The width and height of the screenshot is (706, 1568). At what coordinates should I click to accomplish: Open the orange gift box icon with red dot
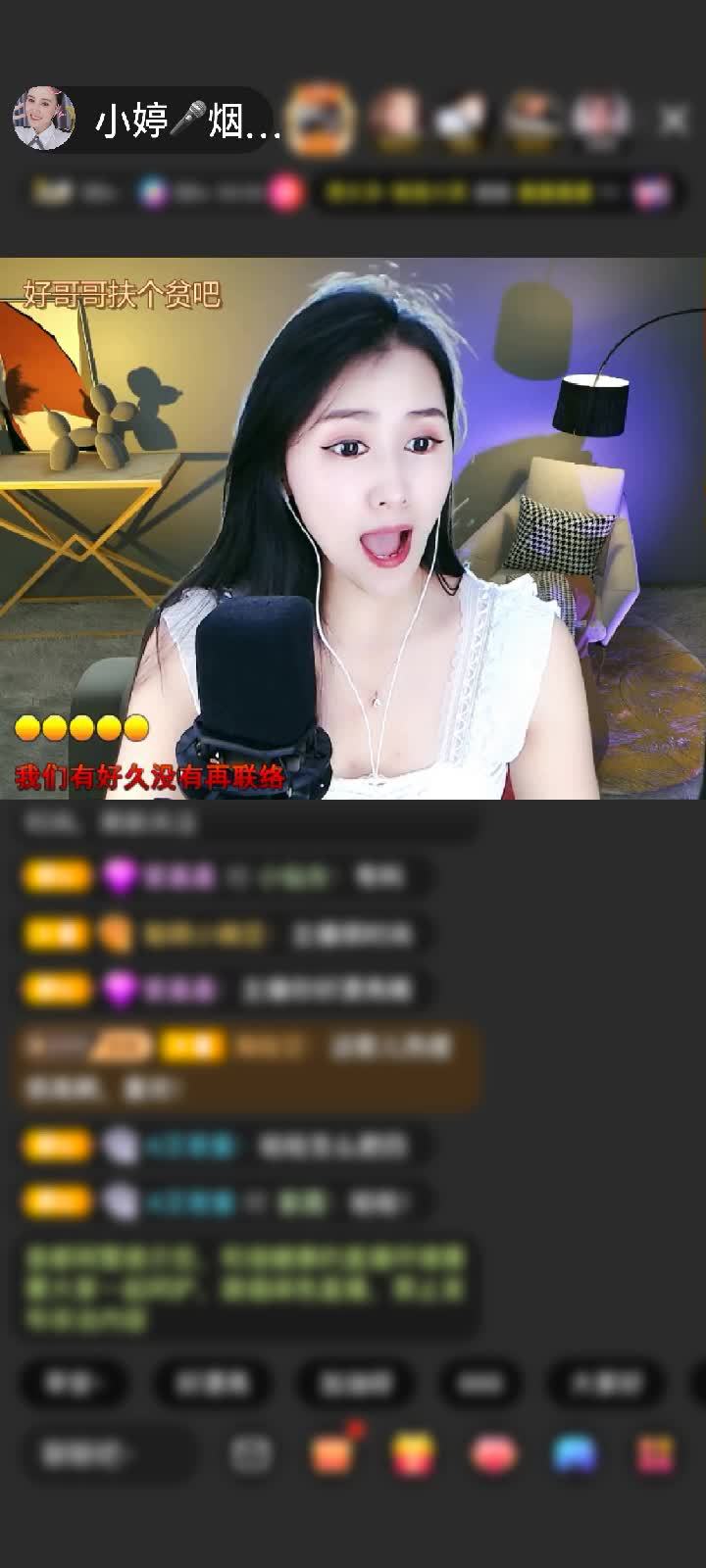[x=332, y=1453]
